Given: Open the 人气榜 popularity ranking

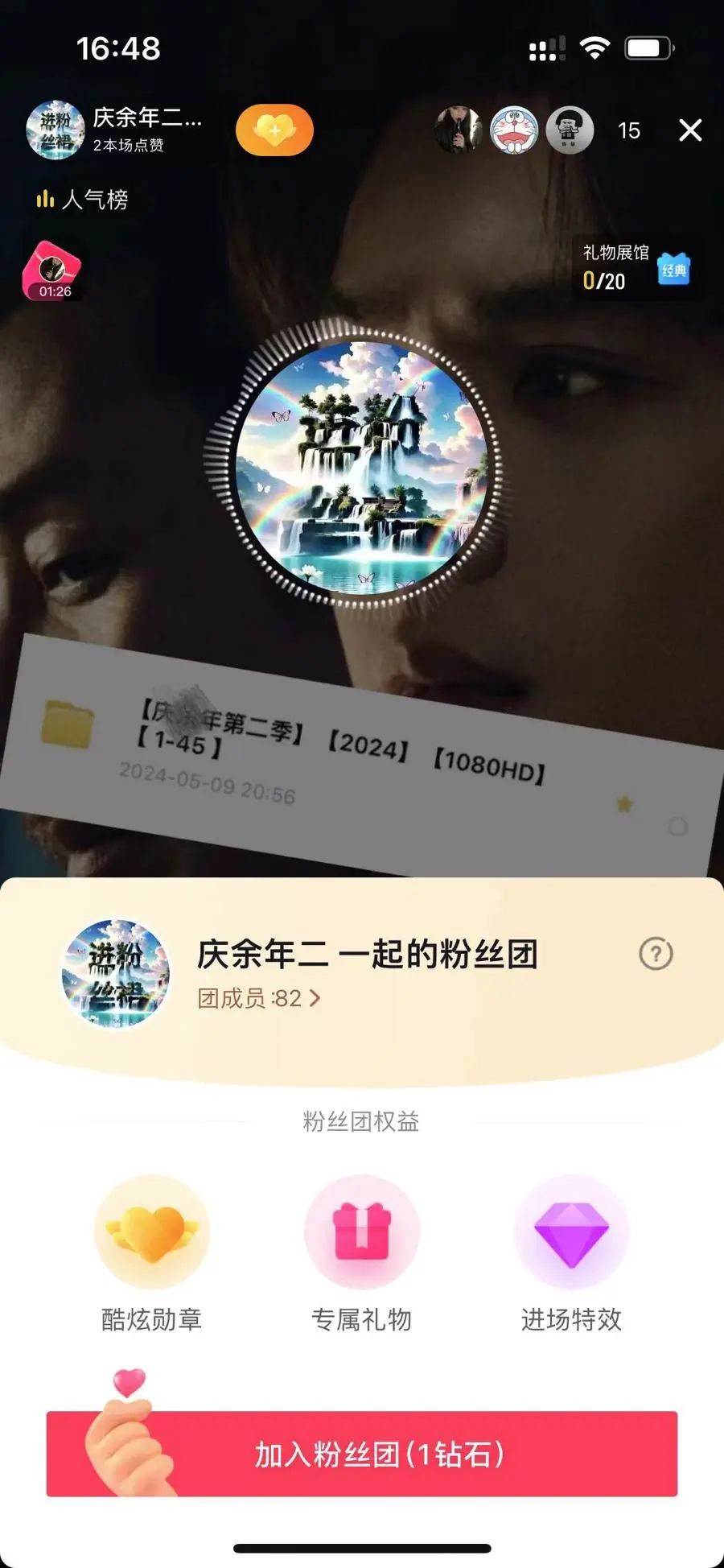Looking at the screenshot, I should coord(83,199).
